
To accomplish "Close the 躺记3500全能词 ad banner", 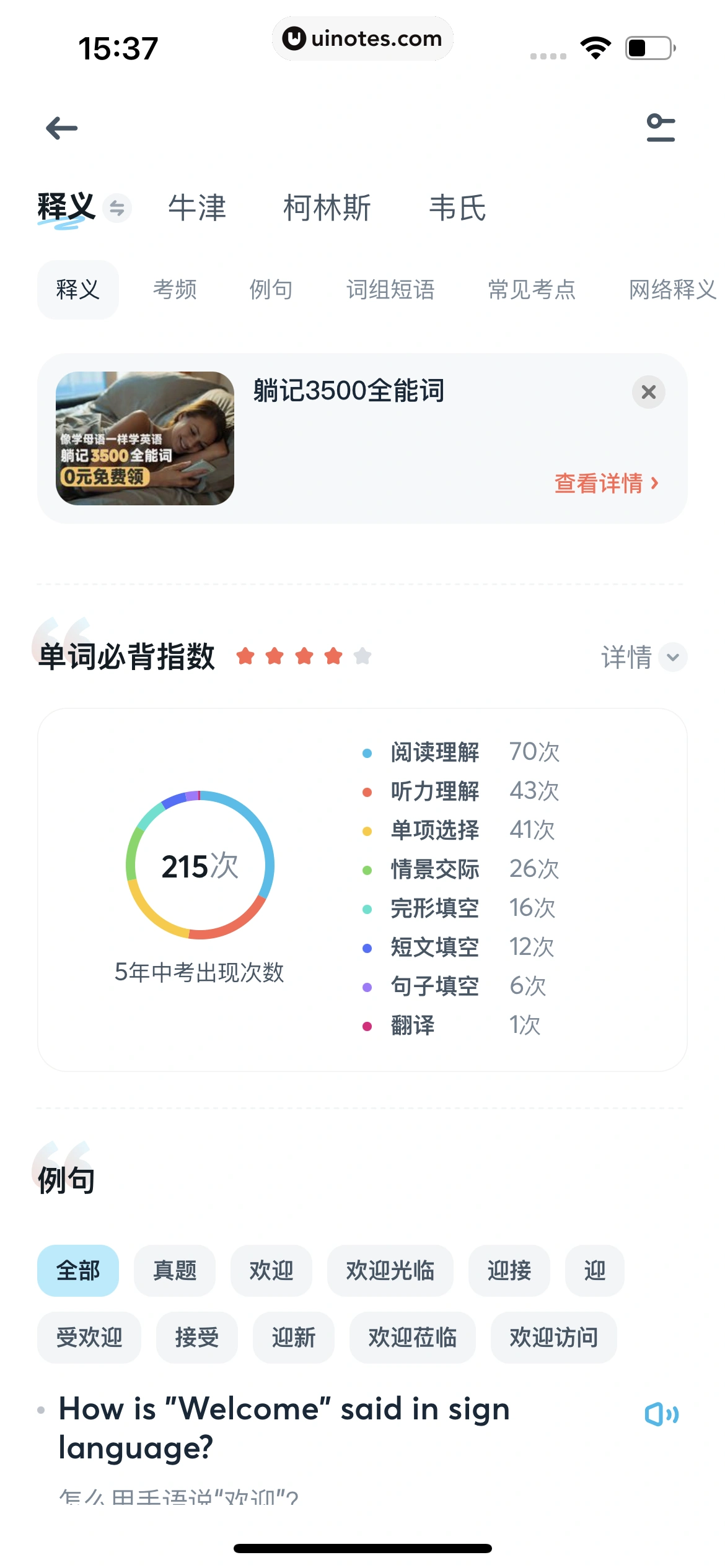I will click(648, 392).
